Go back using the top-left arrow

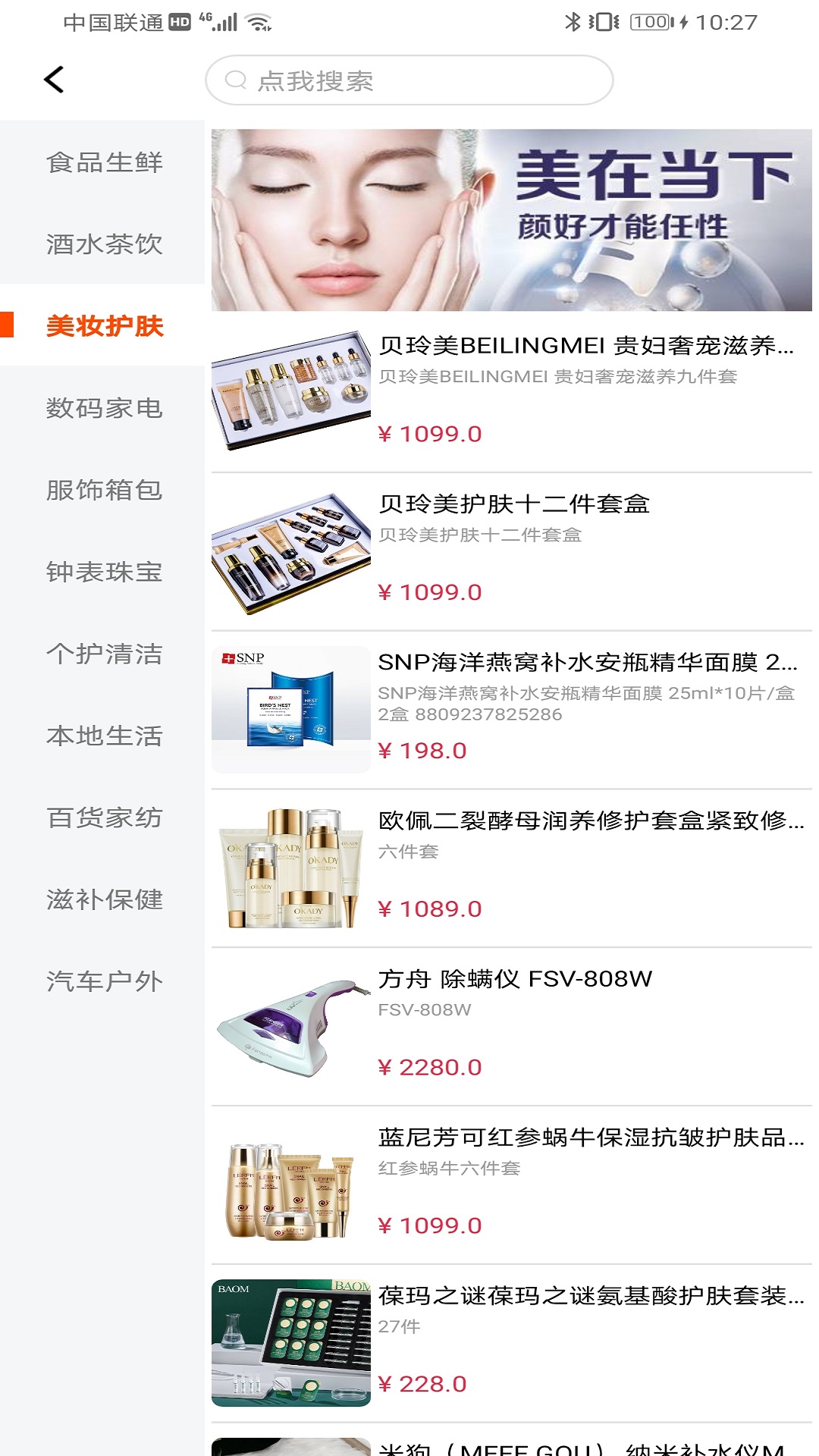click(54, 80)
